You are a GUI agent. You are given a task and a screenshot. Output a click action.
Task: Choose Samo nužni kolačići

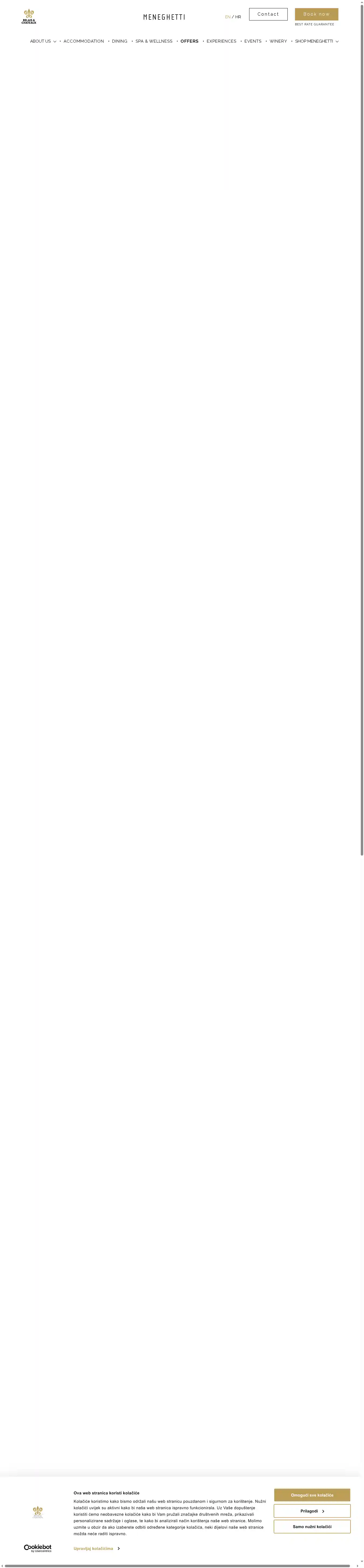click(312, 1526)
